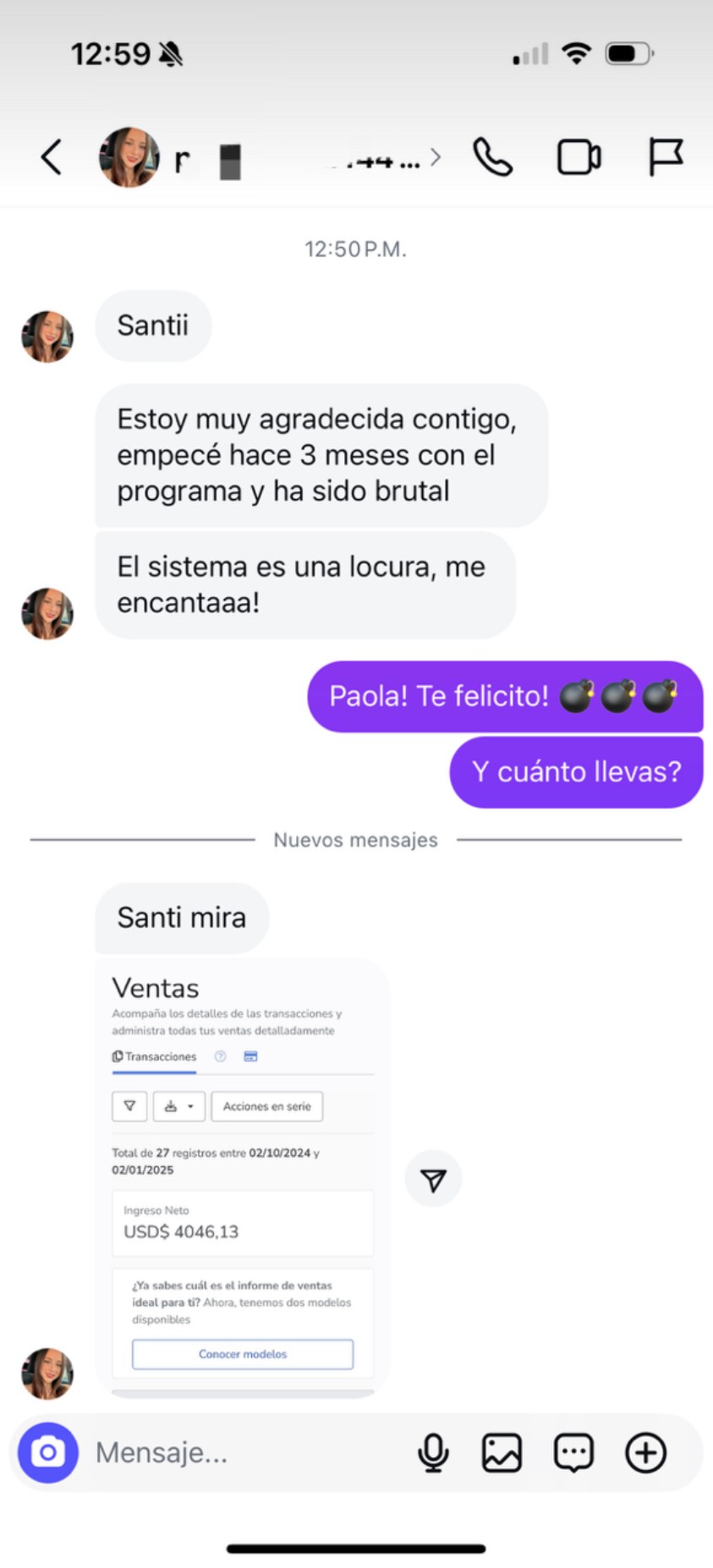Start a video call

[x=579, y=156]
